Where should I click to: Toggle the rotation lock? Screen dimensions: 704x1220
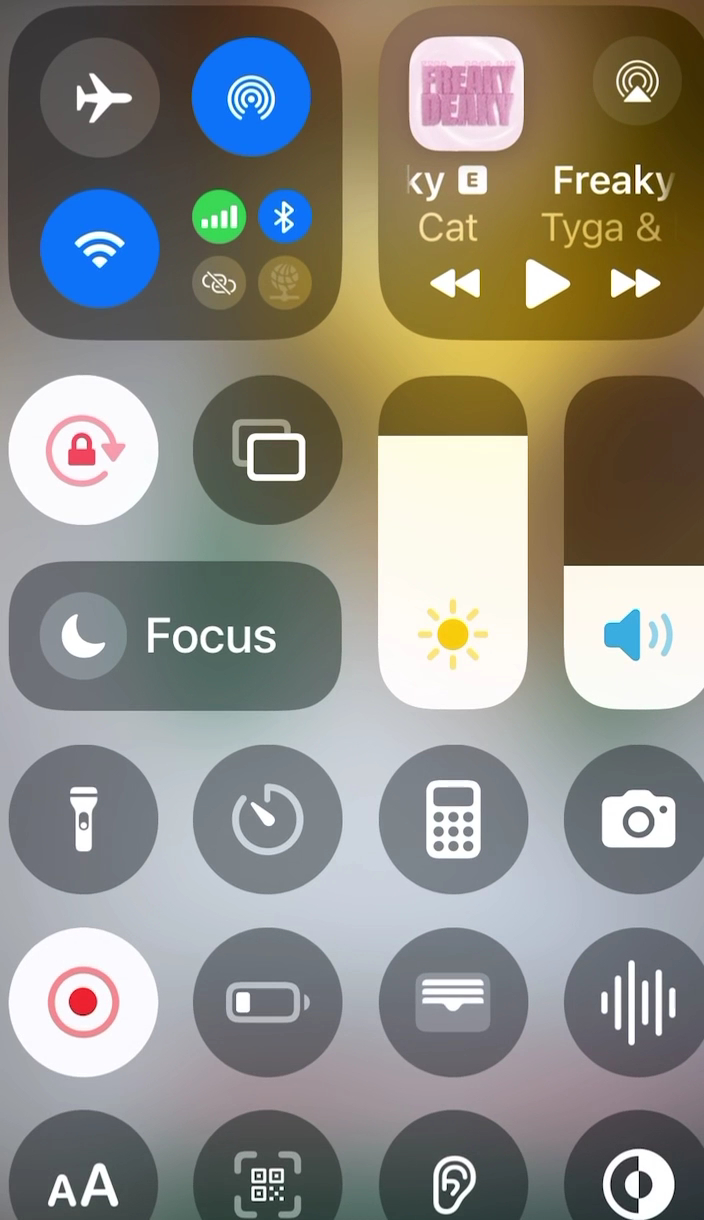point(83,450)
